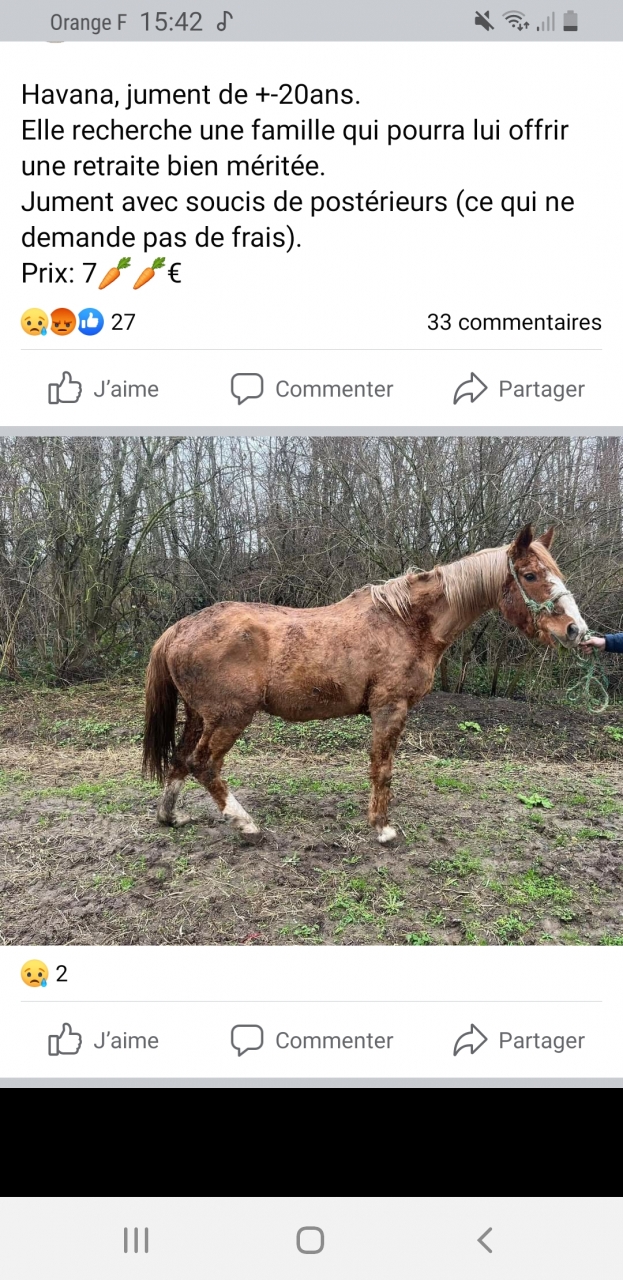Screen dimensions: 623x1280
Task: View the 27 reactions on the post
Action: tap(78, 322)
